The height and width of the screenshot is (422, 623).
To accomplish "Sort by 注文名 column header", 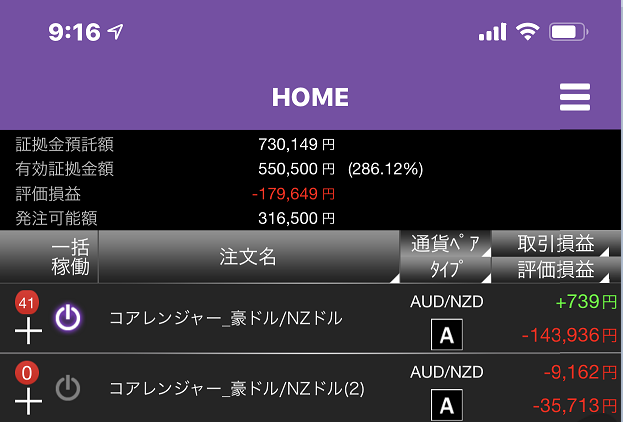I will pyautogui.click(x=247, y=257).
